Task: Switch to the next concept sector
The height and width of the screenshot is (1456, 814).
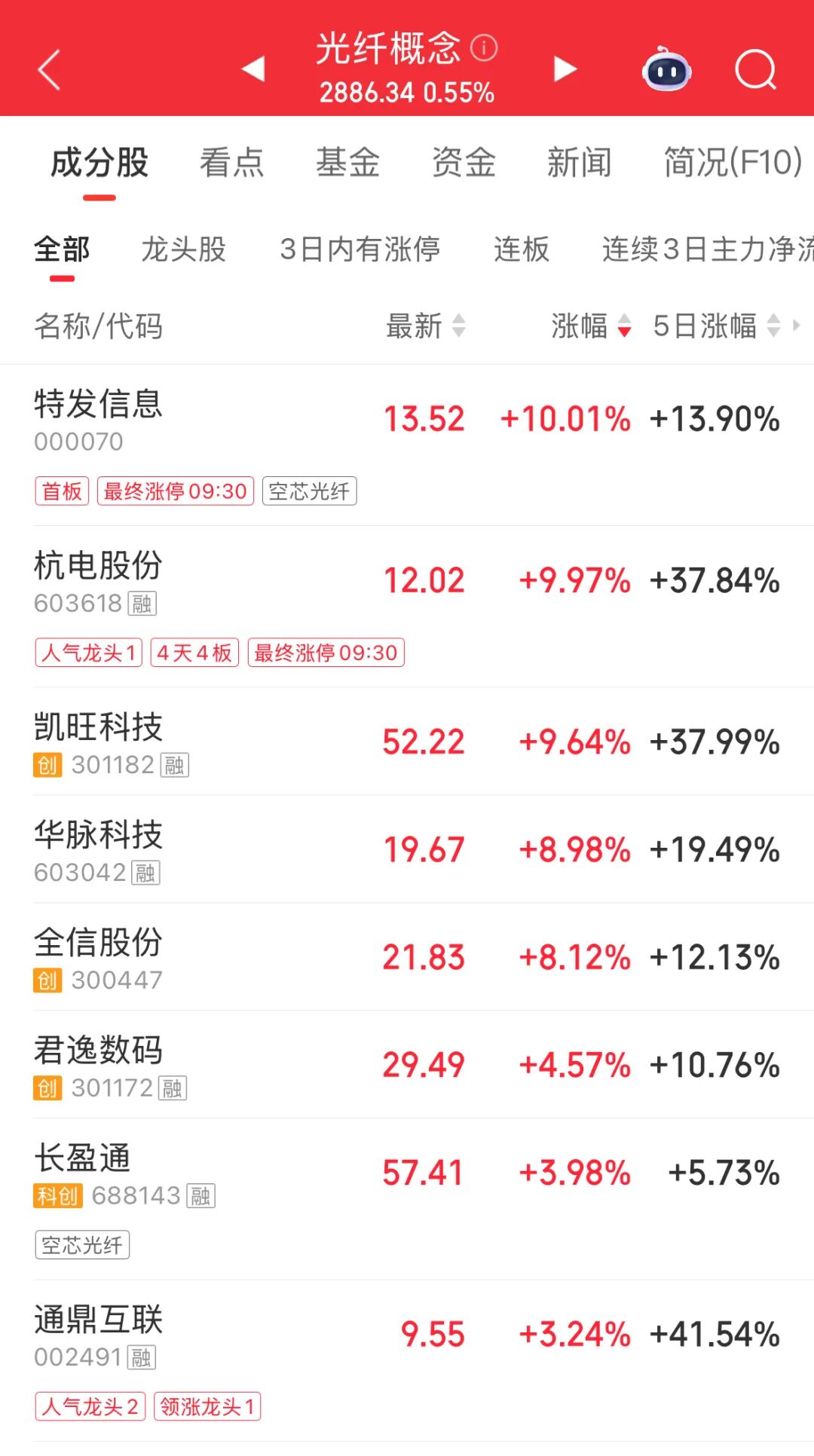Action: [565, 69]
